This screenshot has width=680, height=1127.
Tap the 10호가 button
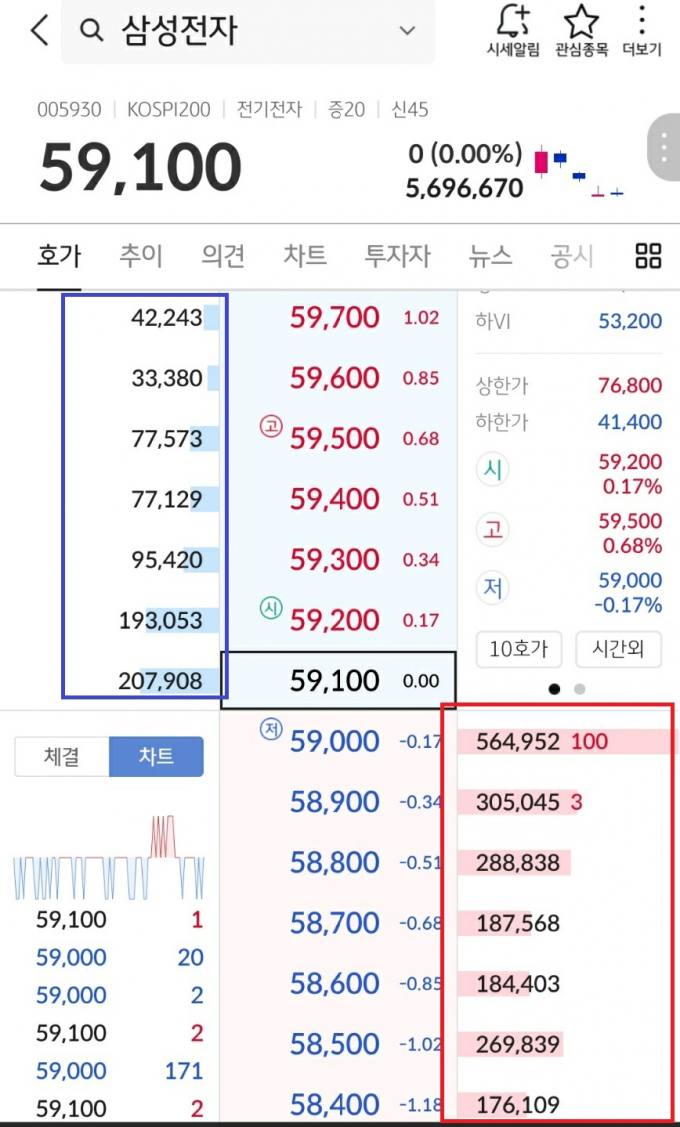(x=518, y=650)
